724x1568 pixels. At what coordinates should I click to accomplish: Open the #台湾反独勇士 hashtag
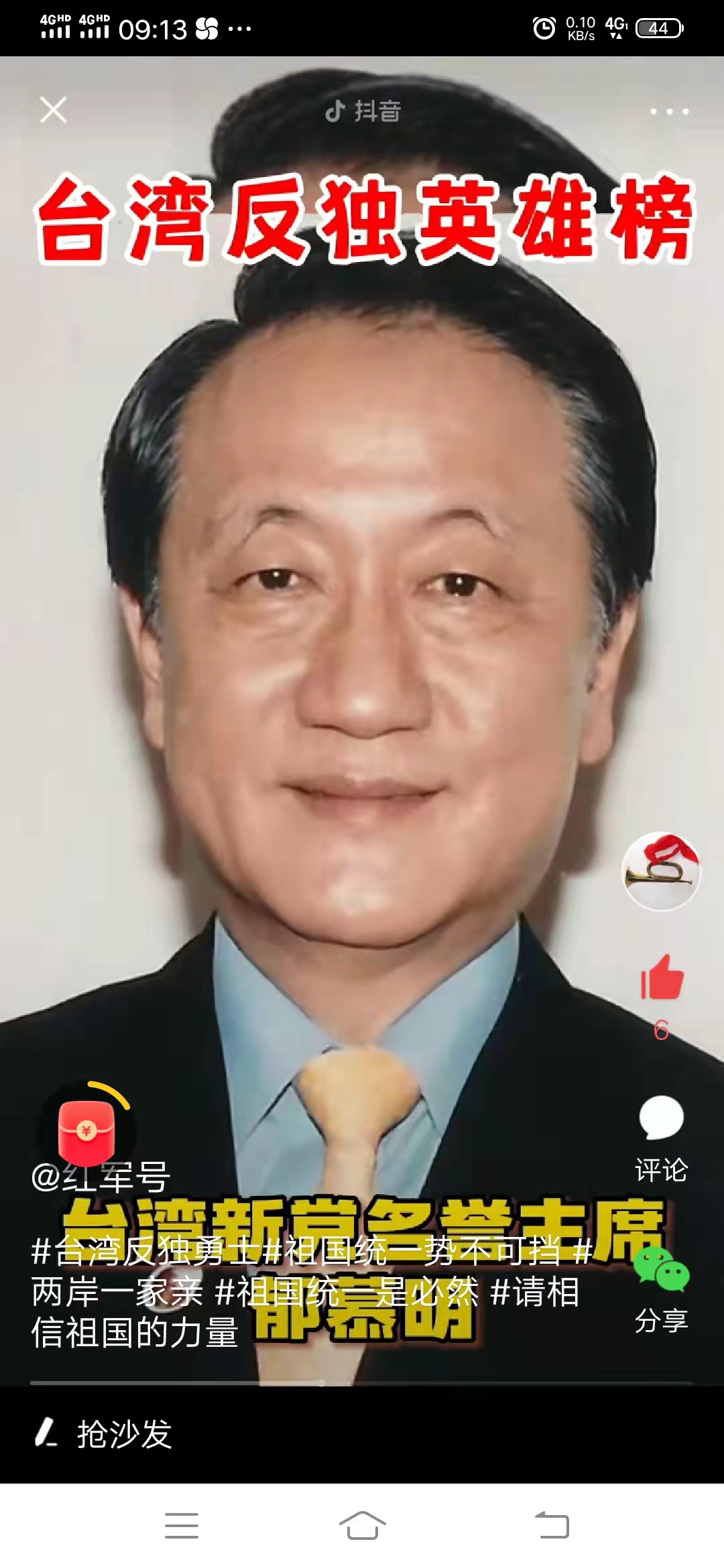[x=144, y=1252]
